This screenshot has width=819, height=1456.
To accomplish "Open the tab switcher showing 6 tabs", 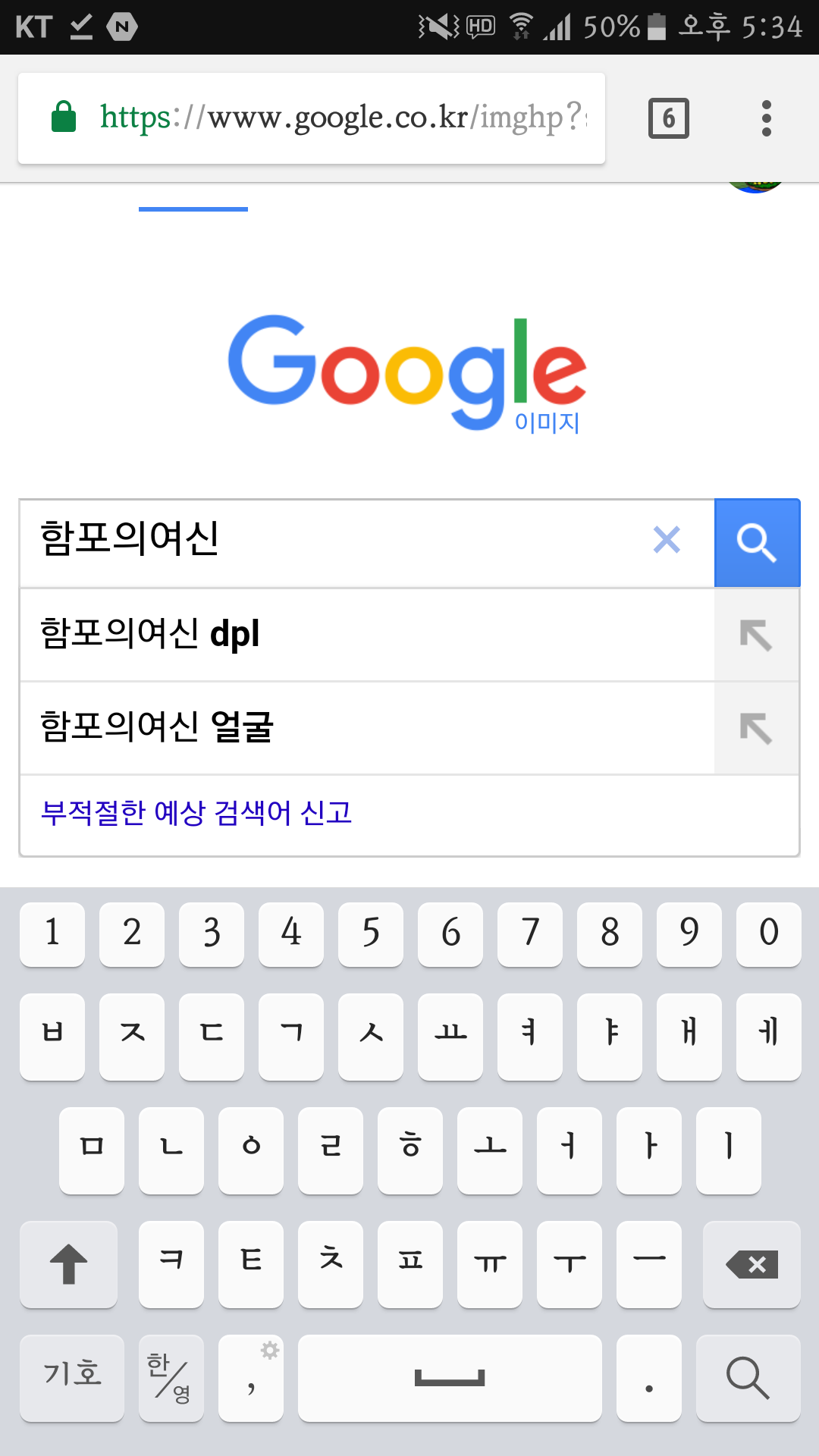I will click(x=668, y=118).
